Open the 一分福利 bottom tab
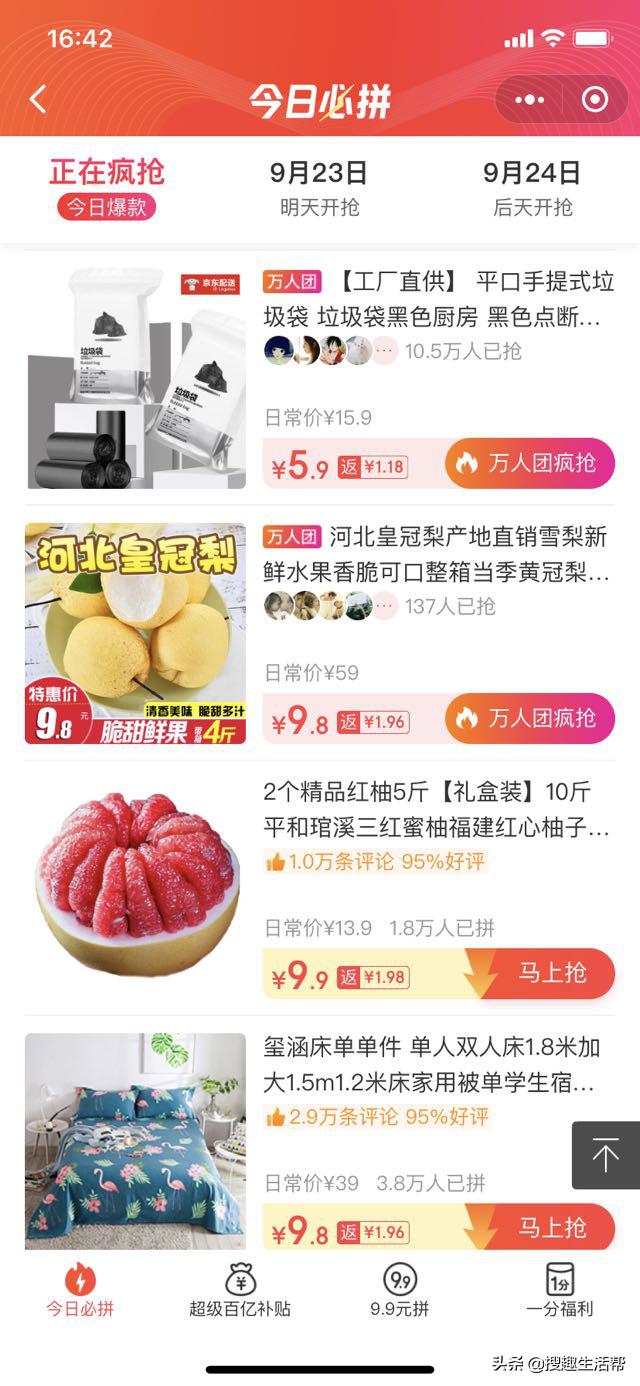This screenshot has width=640, height=1386. 560,1290
